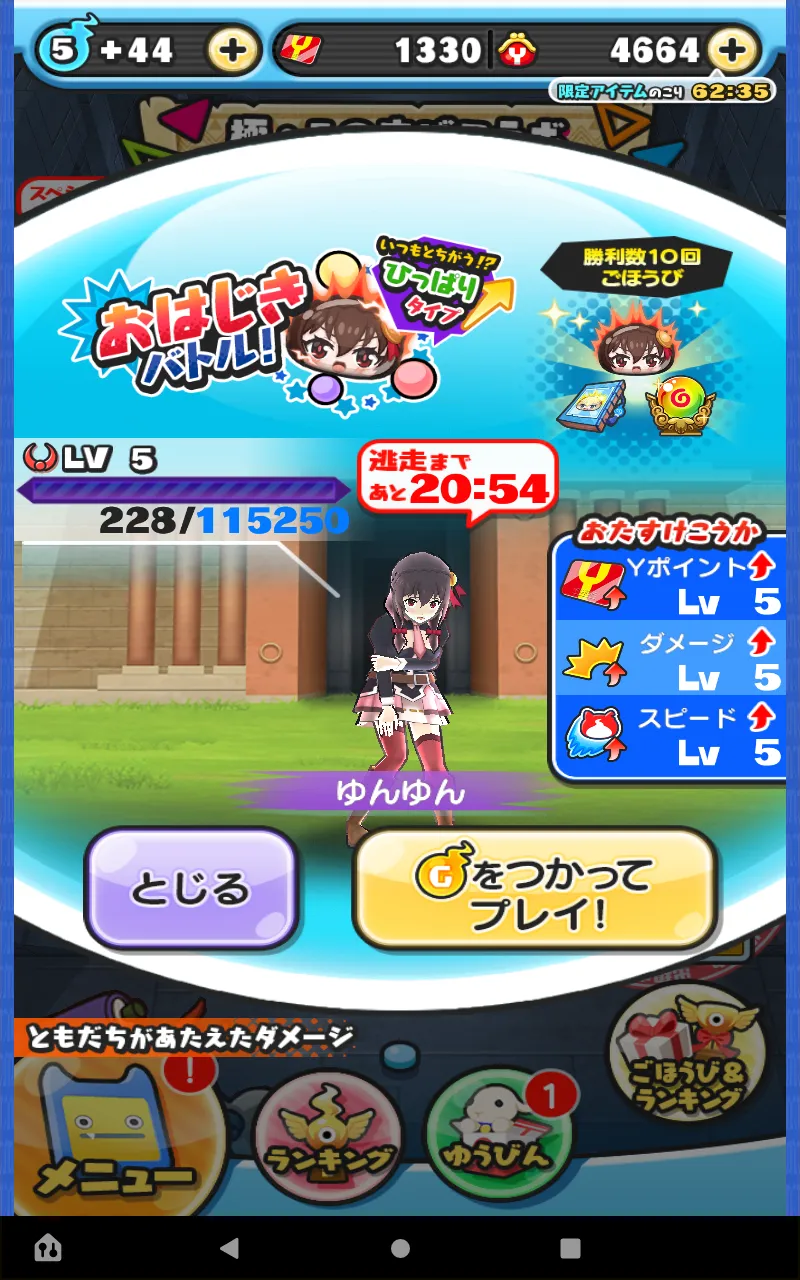This screenshot has height=1280, width=800.
Task: Close the battle dialog with とじる
Action: coord(191,888)
